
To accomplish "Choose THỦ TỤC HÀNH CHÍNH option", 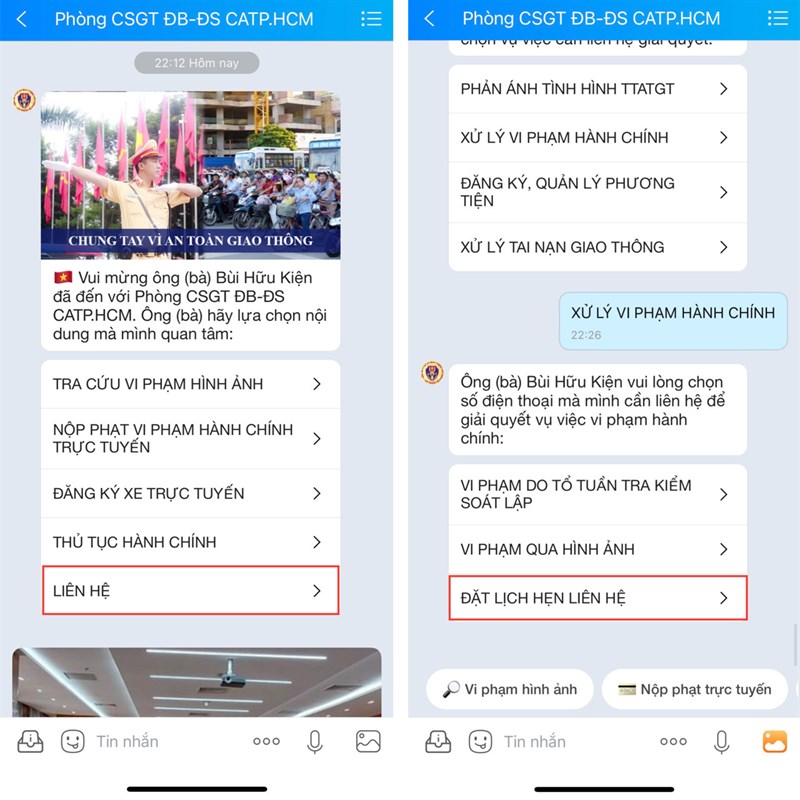I will pos(190,542).
